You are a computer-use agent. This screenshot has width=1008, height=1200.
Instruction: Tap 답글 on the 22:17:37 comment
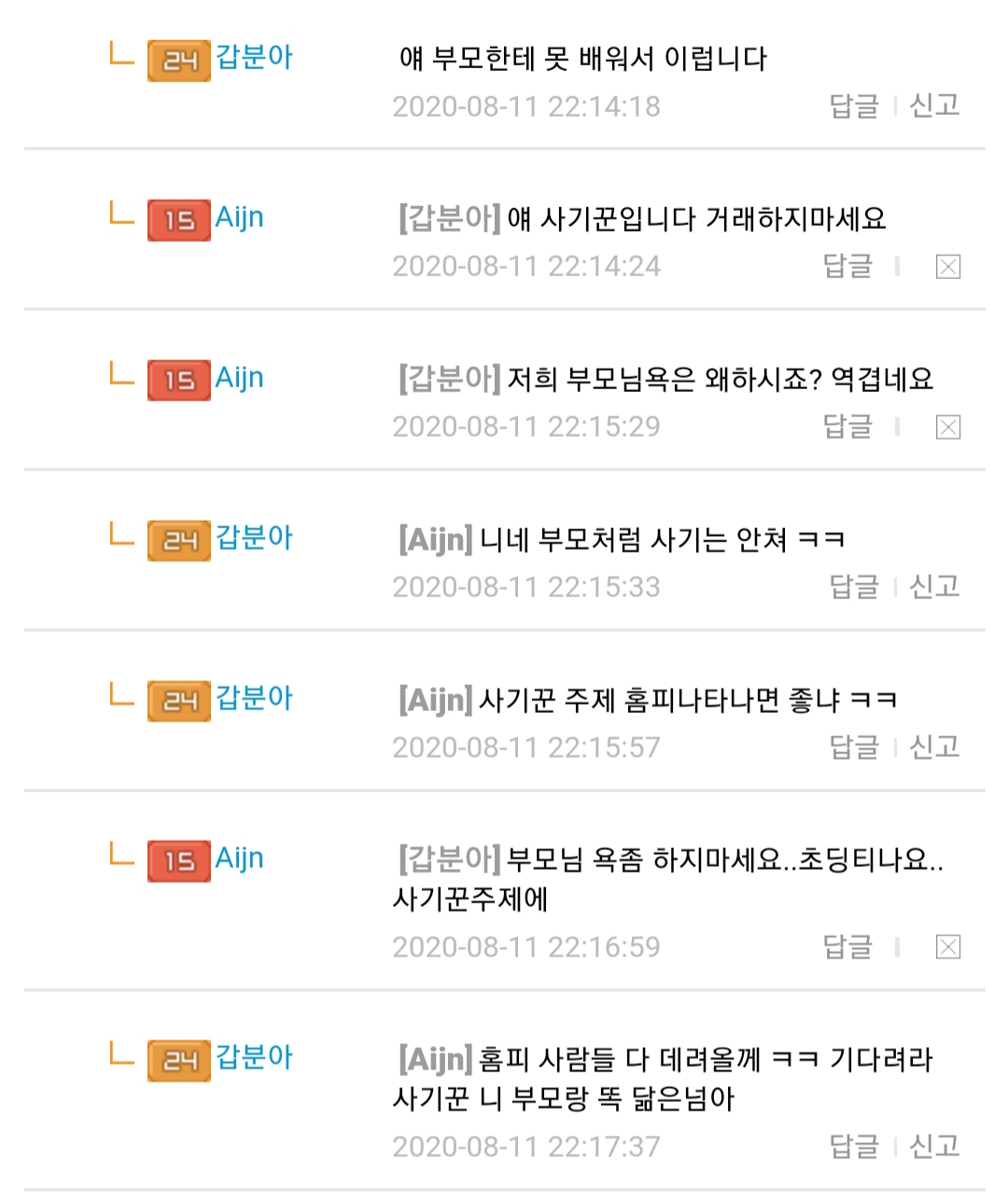[854, 1147]
